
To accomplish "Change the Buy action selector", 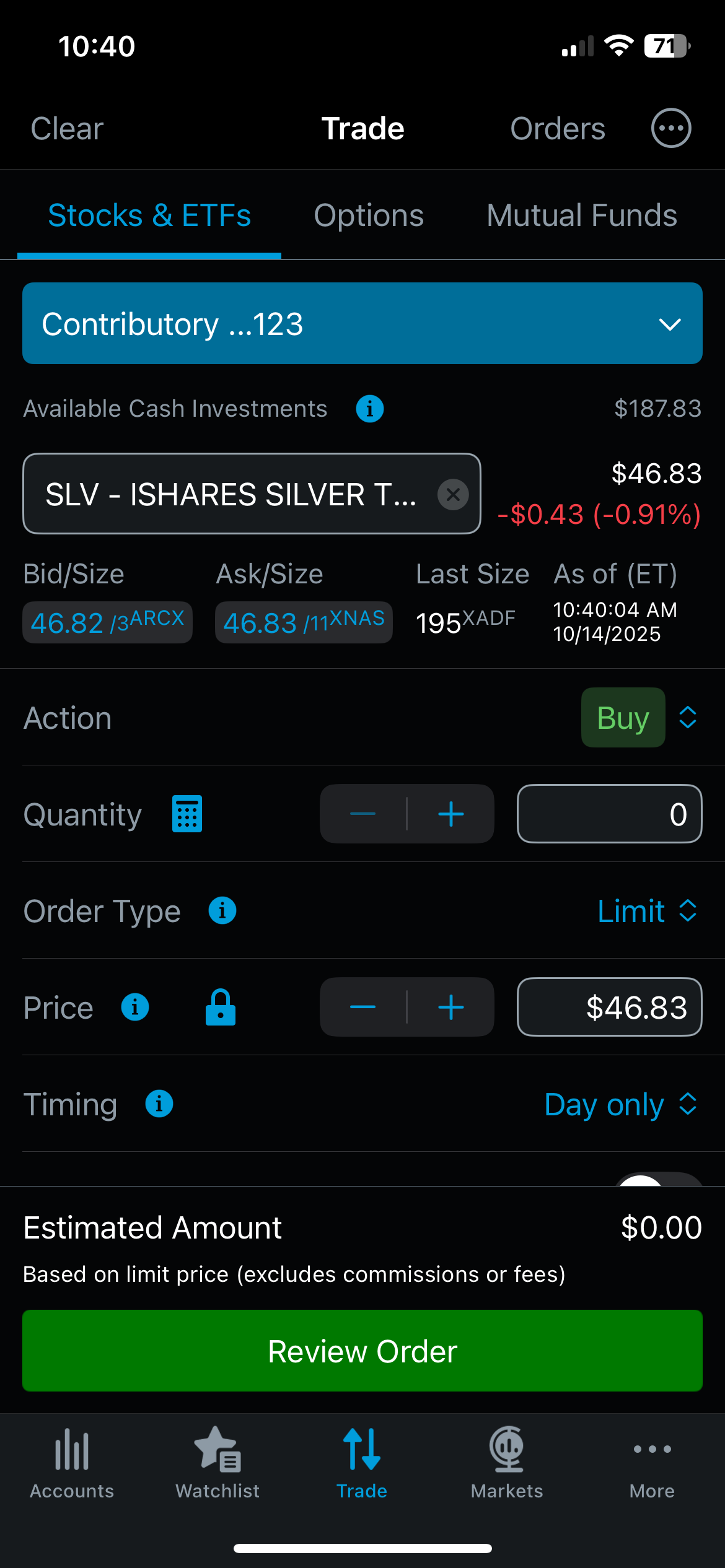I will (639, 718).
